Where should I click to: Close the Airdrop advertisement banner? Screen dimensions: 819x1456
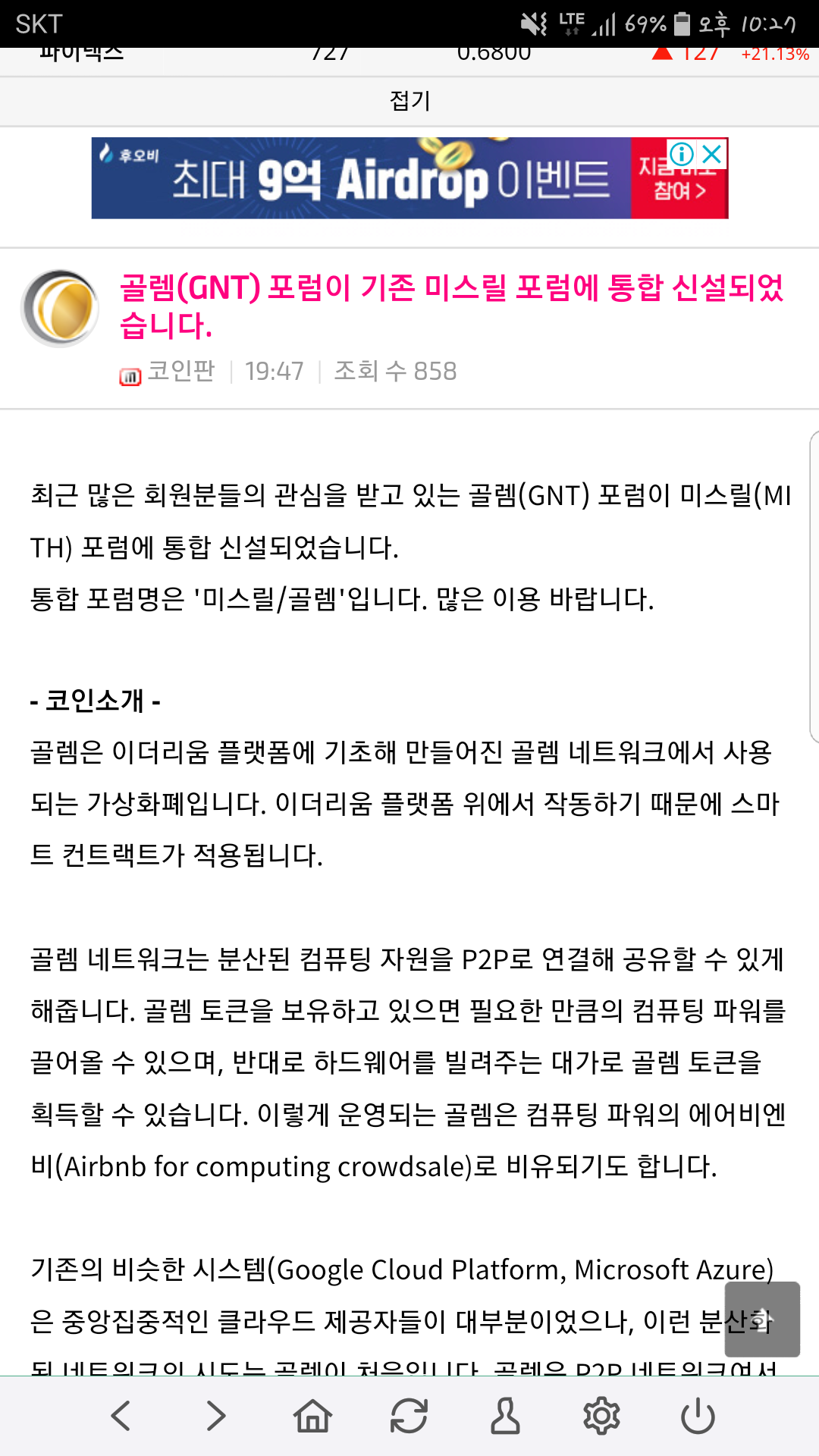pos(711,154)
